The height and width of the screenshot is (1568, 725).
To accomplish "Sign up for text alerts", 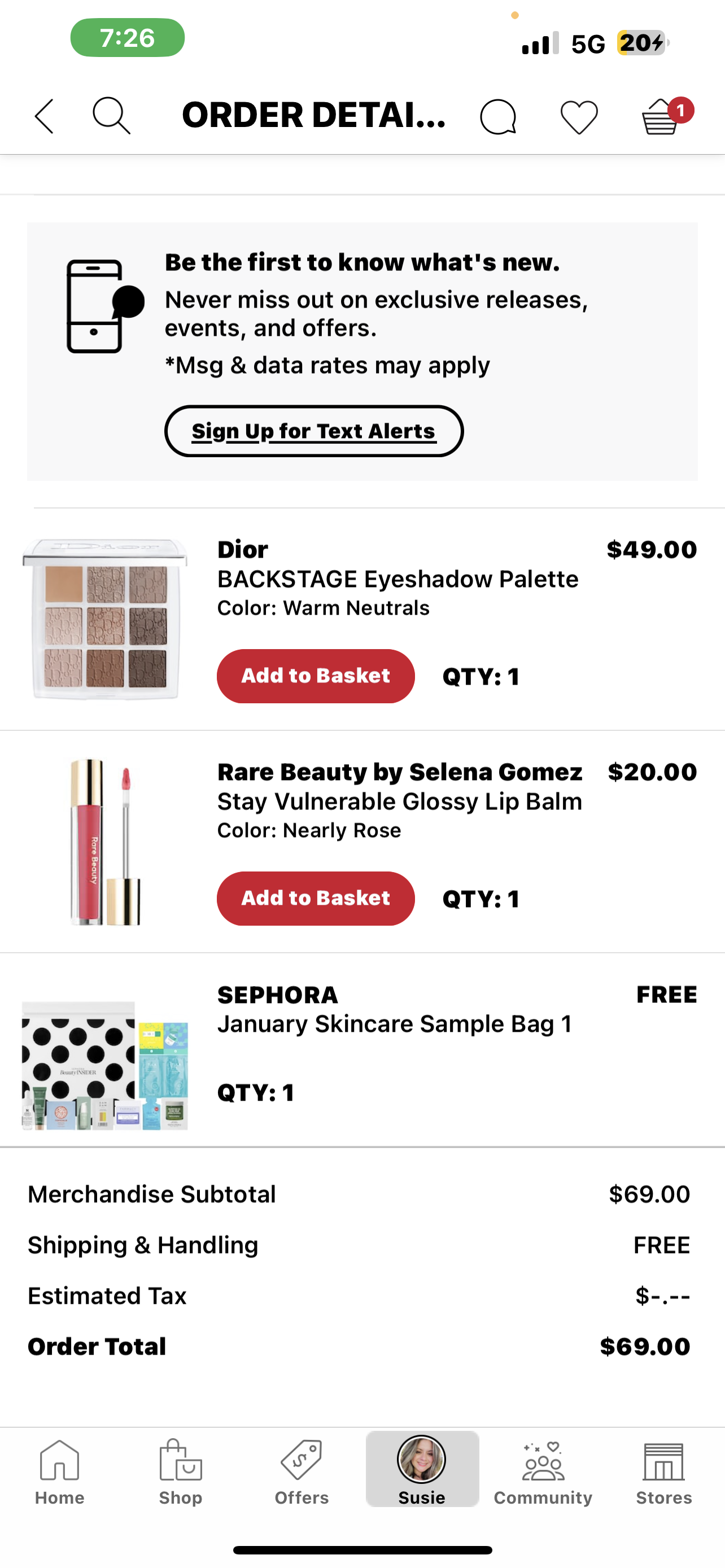I will (313, 431).
